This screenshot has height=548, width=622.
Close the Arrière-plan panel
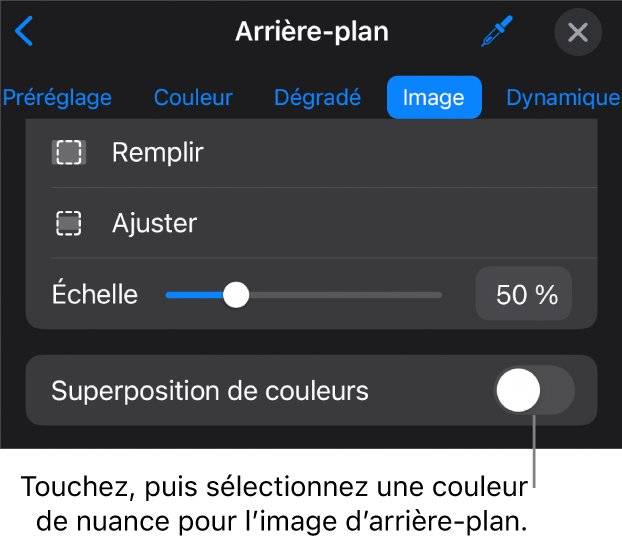(577, 32)
